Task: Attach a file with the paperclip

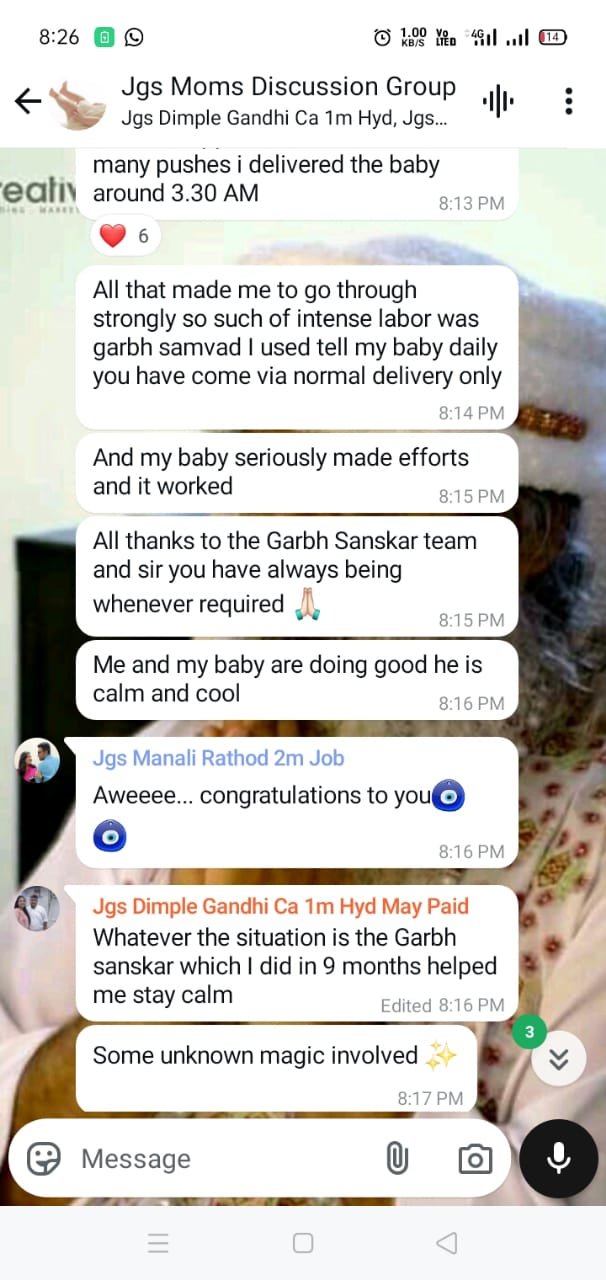Action: 397,1159
